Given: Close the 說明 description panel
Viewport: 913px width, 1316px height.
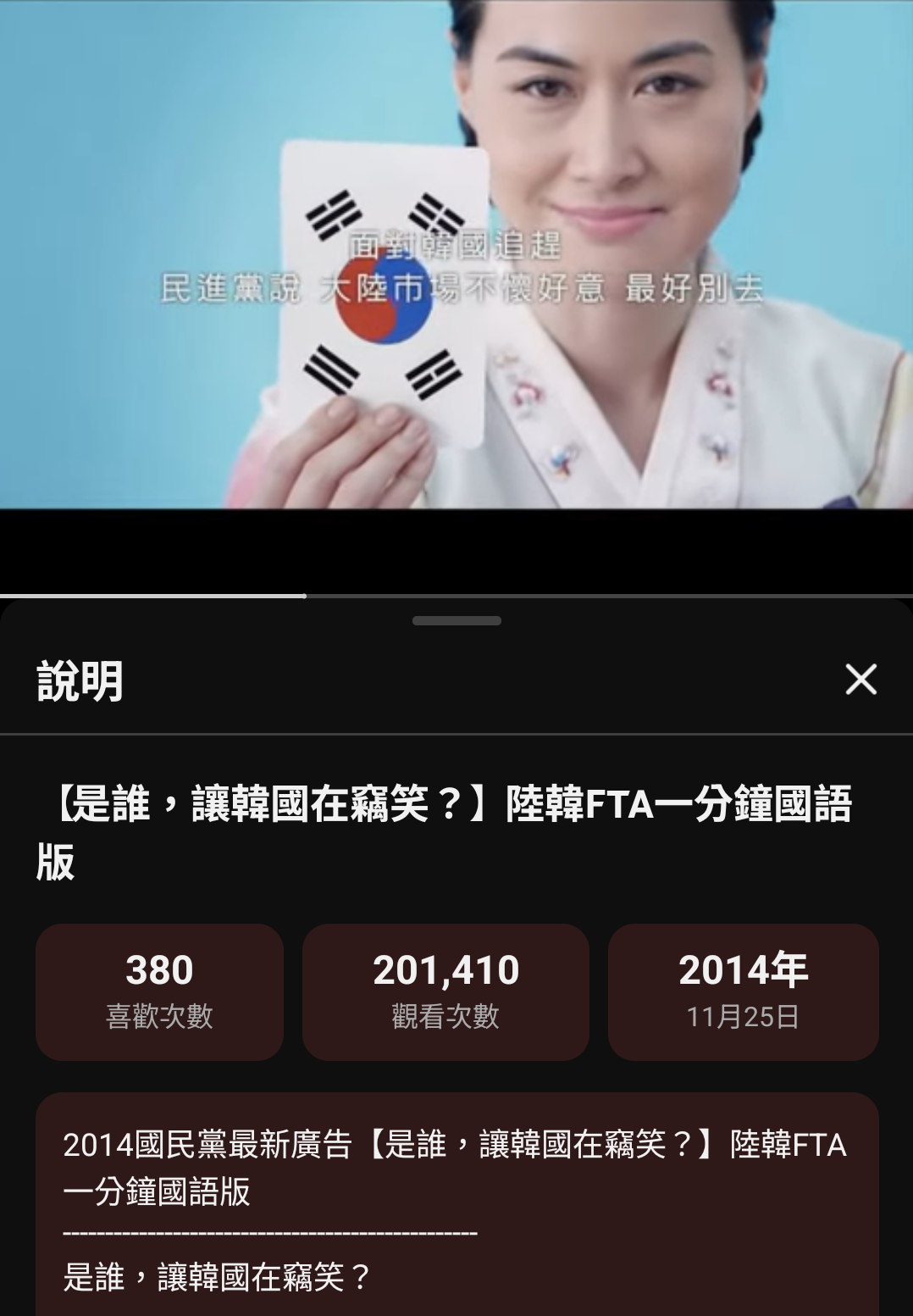Looking at the screenshot, I should (860, 680).
